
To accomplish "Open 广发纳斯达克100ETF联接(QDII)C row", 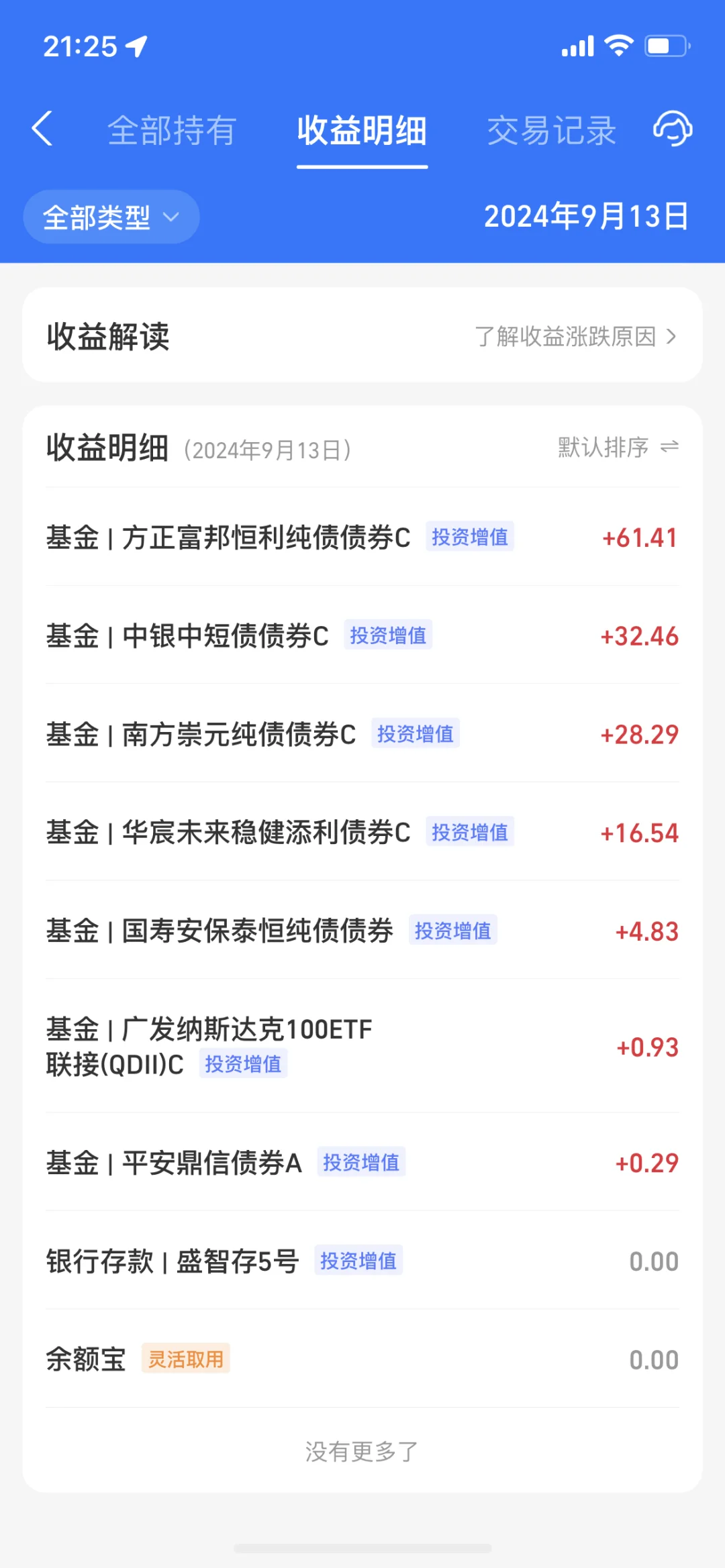I will [x=362, y=1046].
